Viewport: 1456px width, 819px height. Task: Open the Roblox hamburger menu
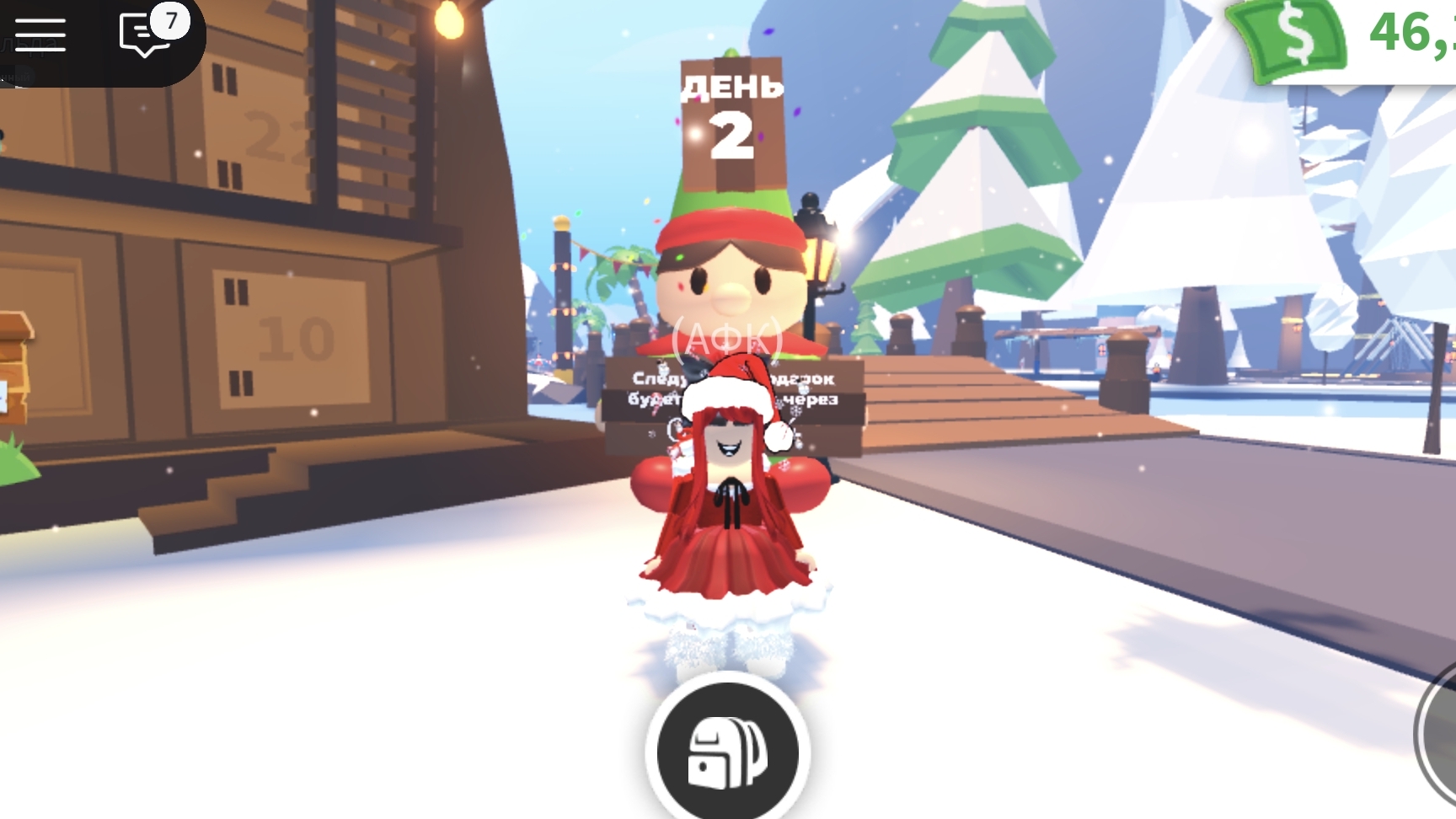(40, 35)
